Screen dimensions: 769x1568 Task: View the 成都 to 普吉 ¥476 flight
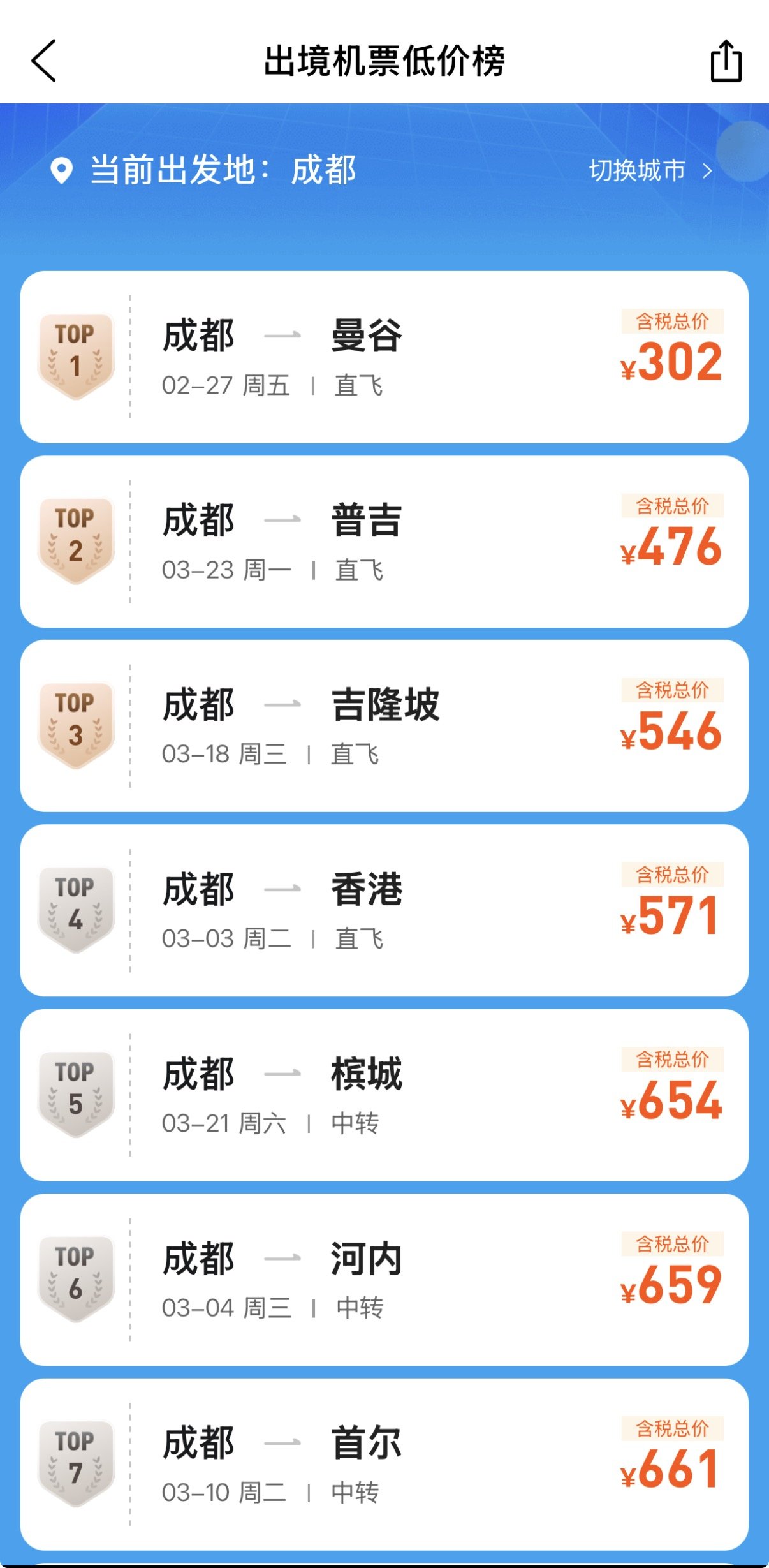pyautogui.click(x=384, y=542)
